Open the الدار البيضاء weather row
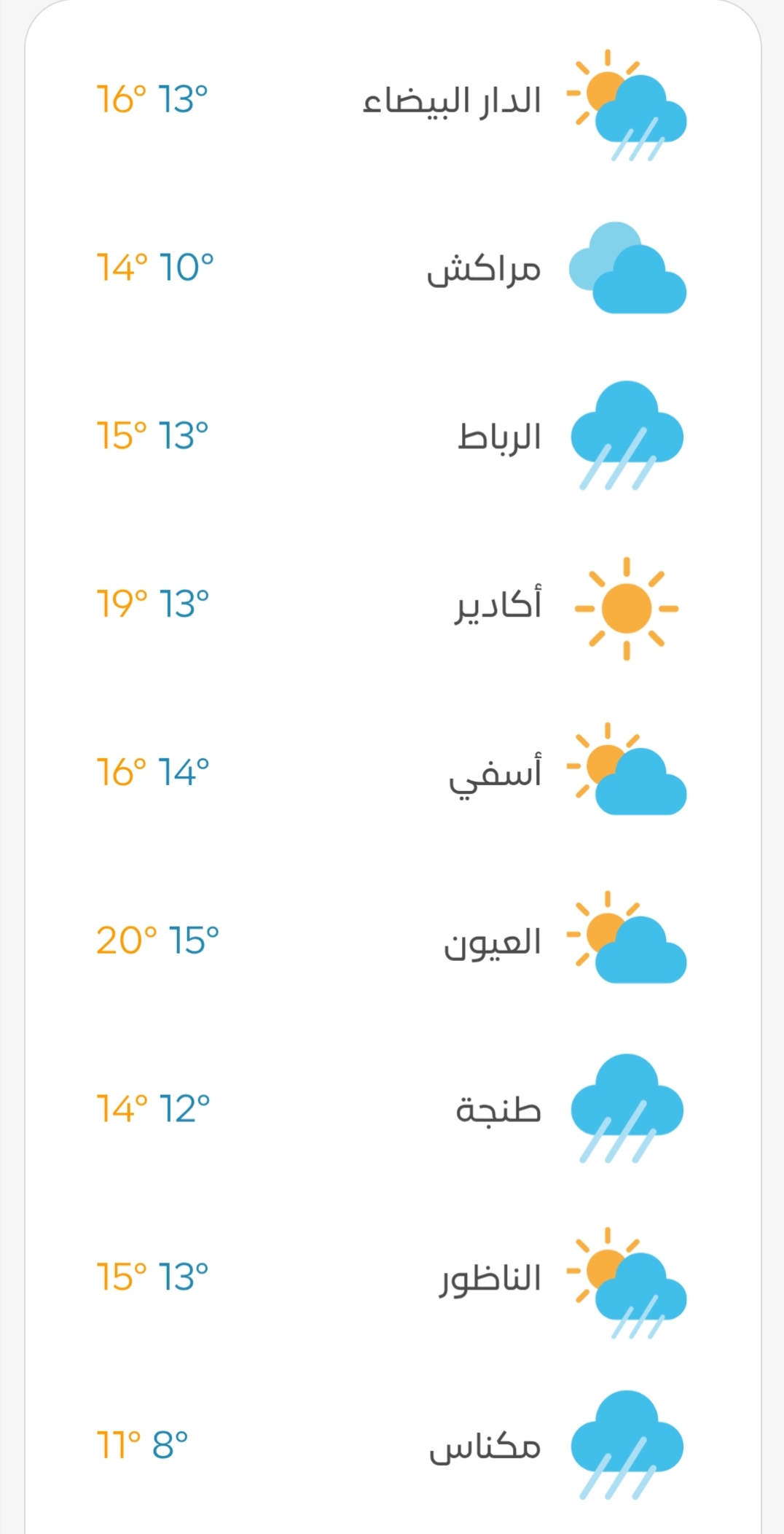The height and width of the screenshot is (1534, 784). (452, 101)
